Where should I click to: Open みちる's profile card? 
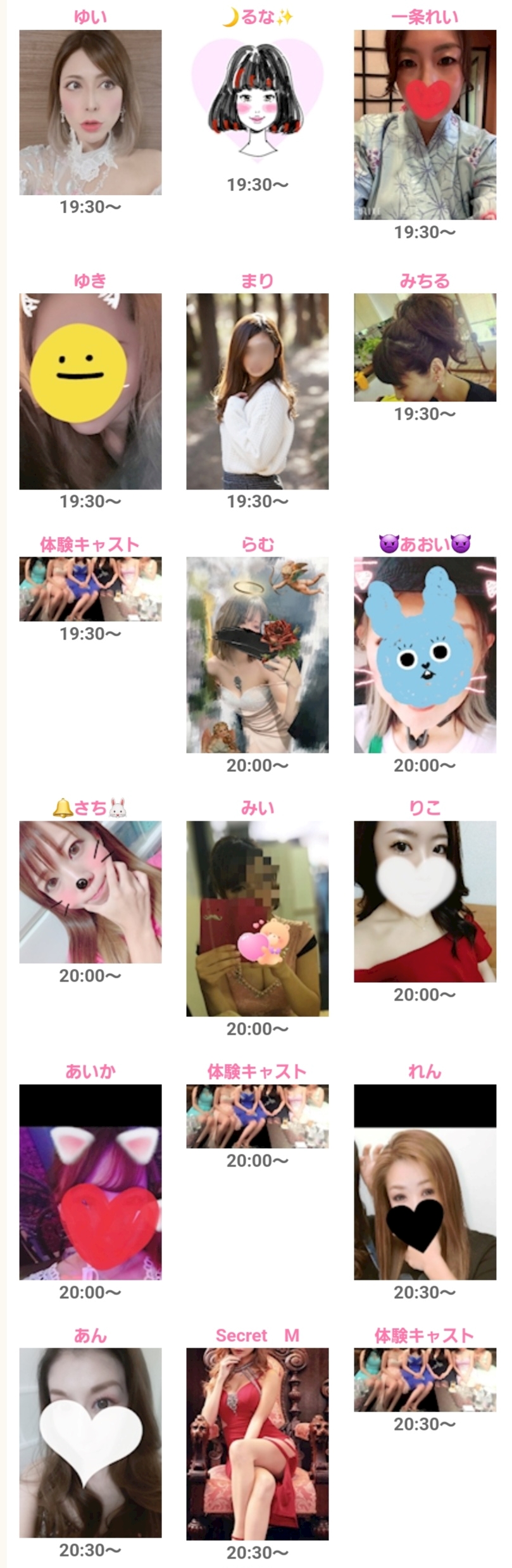[425, 348]
